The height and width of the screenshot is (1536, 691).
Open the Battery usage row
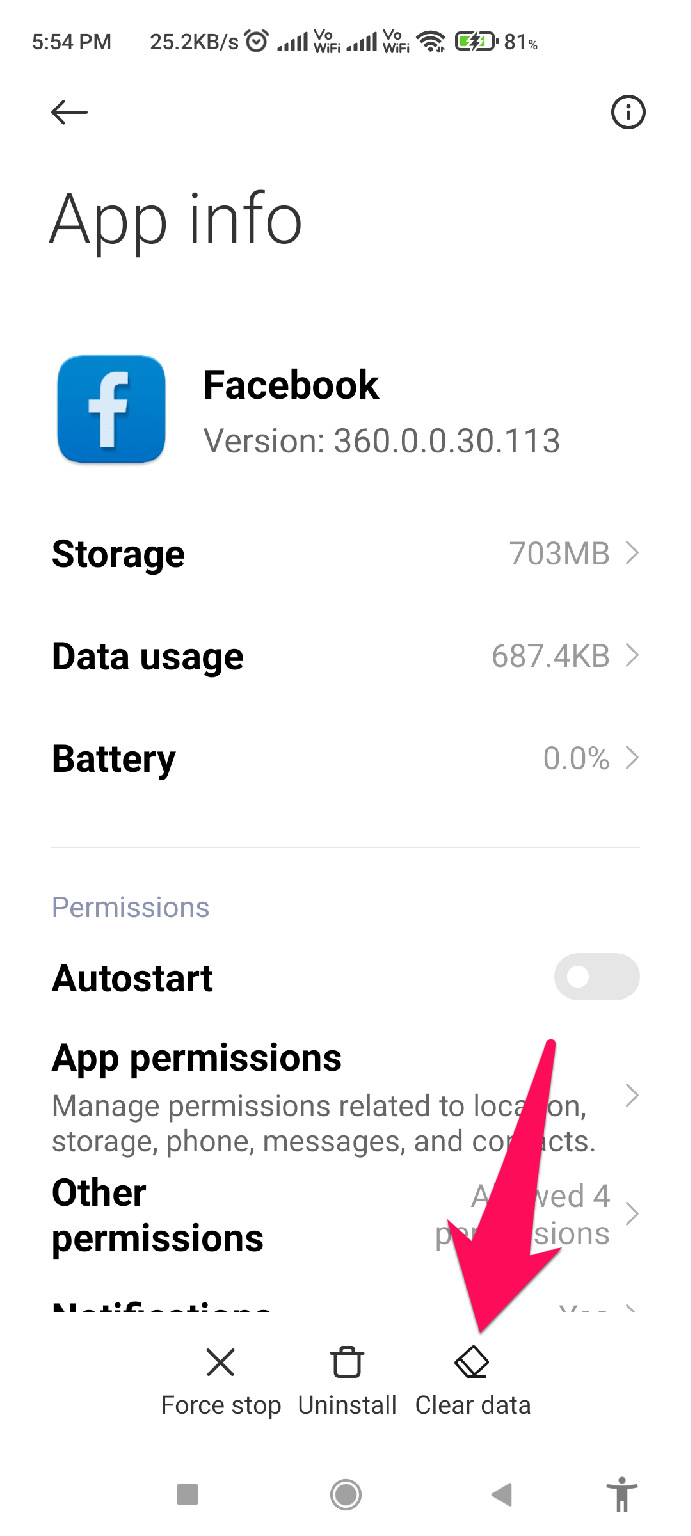click(x=345, y=758)
